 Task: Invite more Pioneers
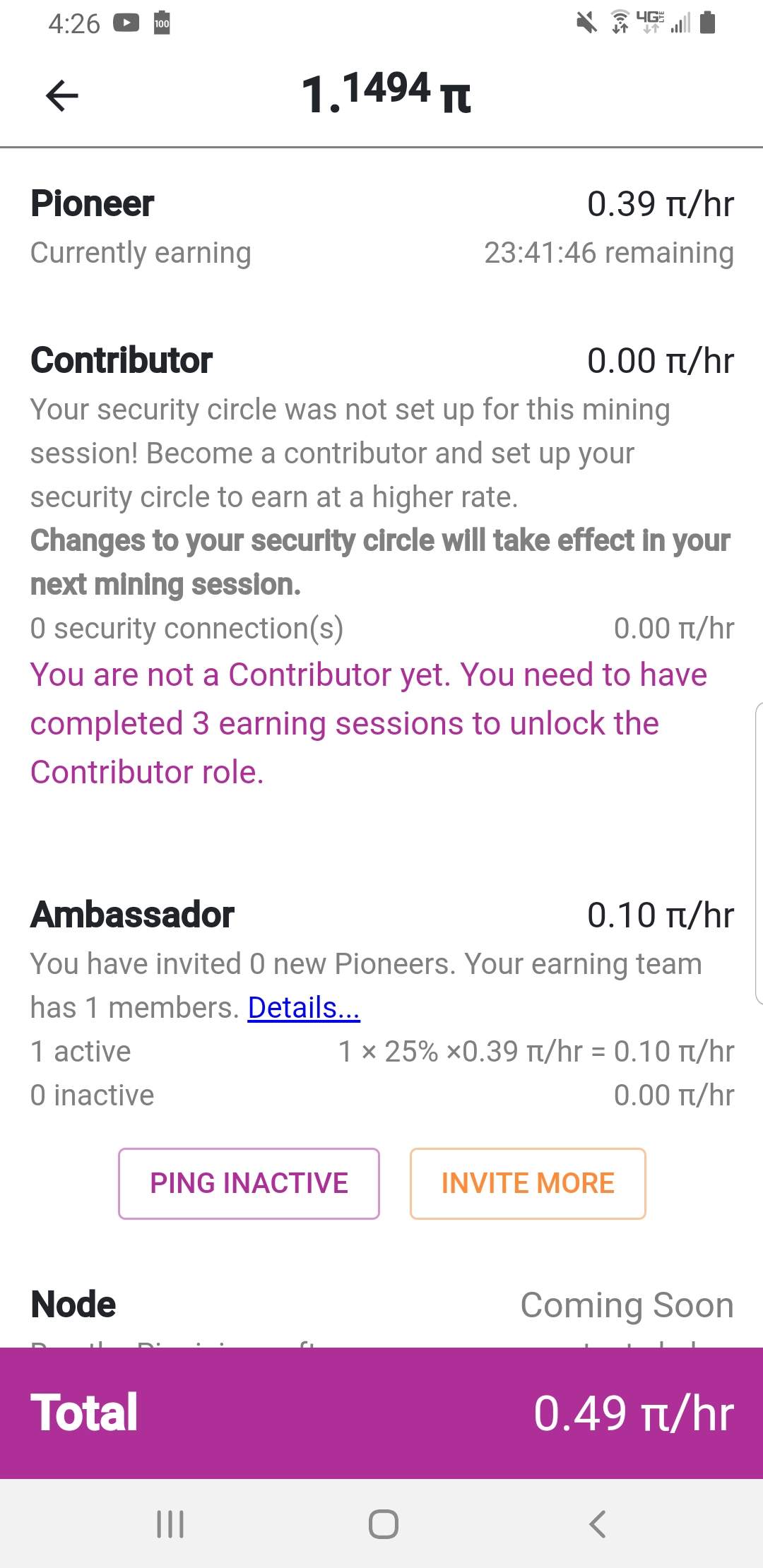[x=528, y=1184]
